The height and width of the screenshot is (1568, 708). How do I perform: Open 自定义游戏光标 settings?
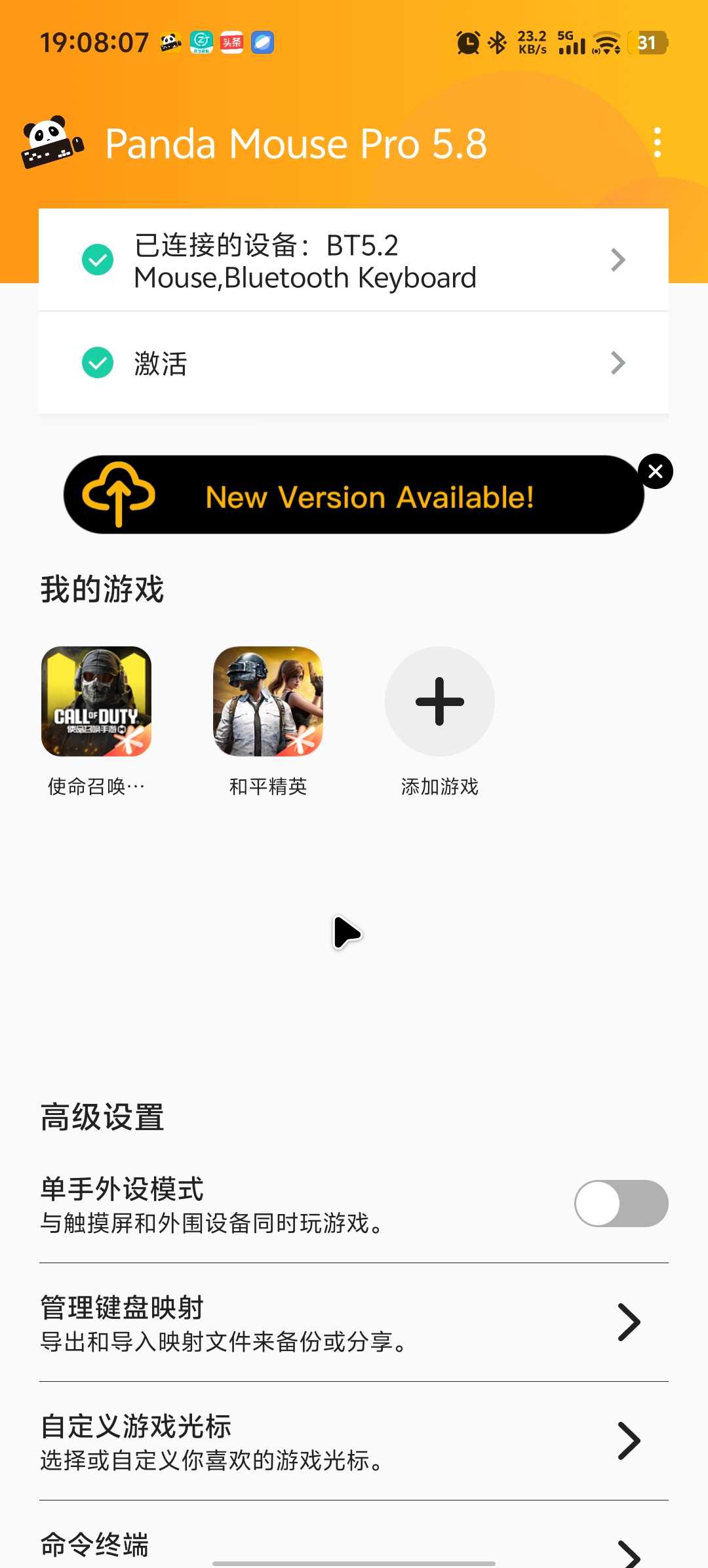[354, 1441]
